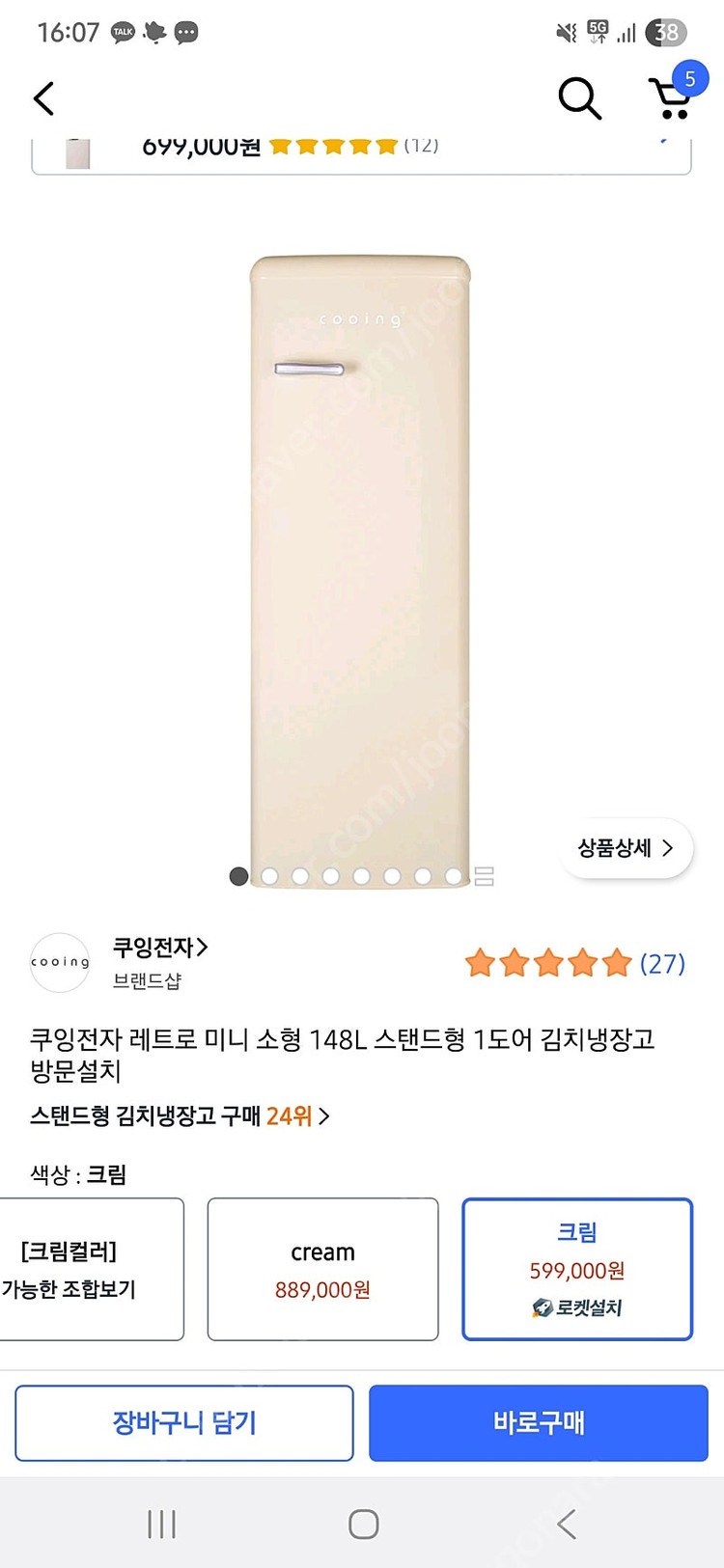Tap the refrigerator product image

point(360,560)
